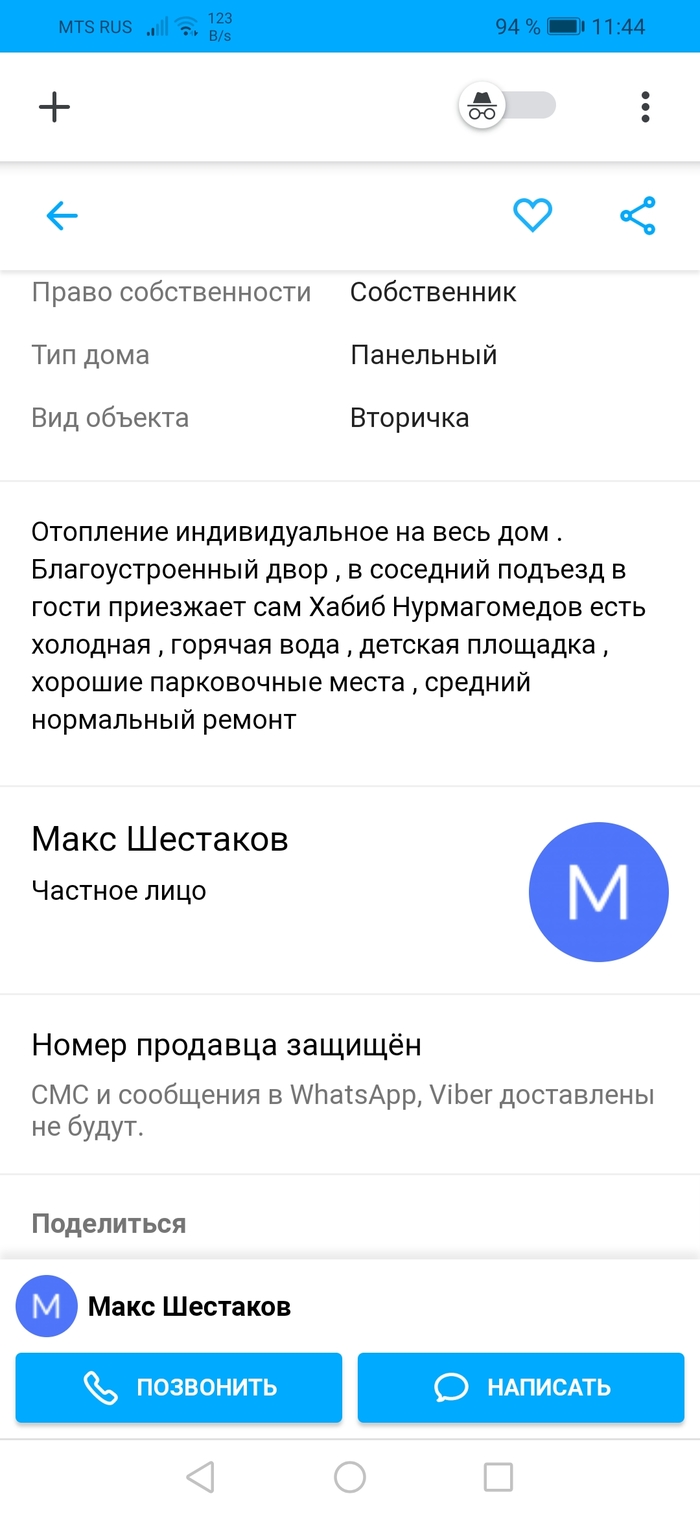700x1516 pixels.
Task: Message the seller via Написать button
Action: pyautogui.click(x=521, y=1387)
